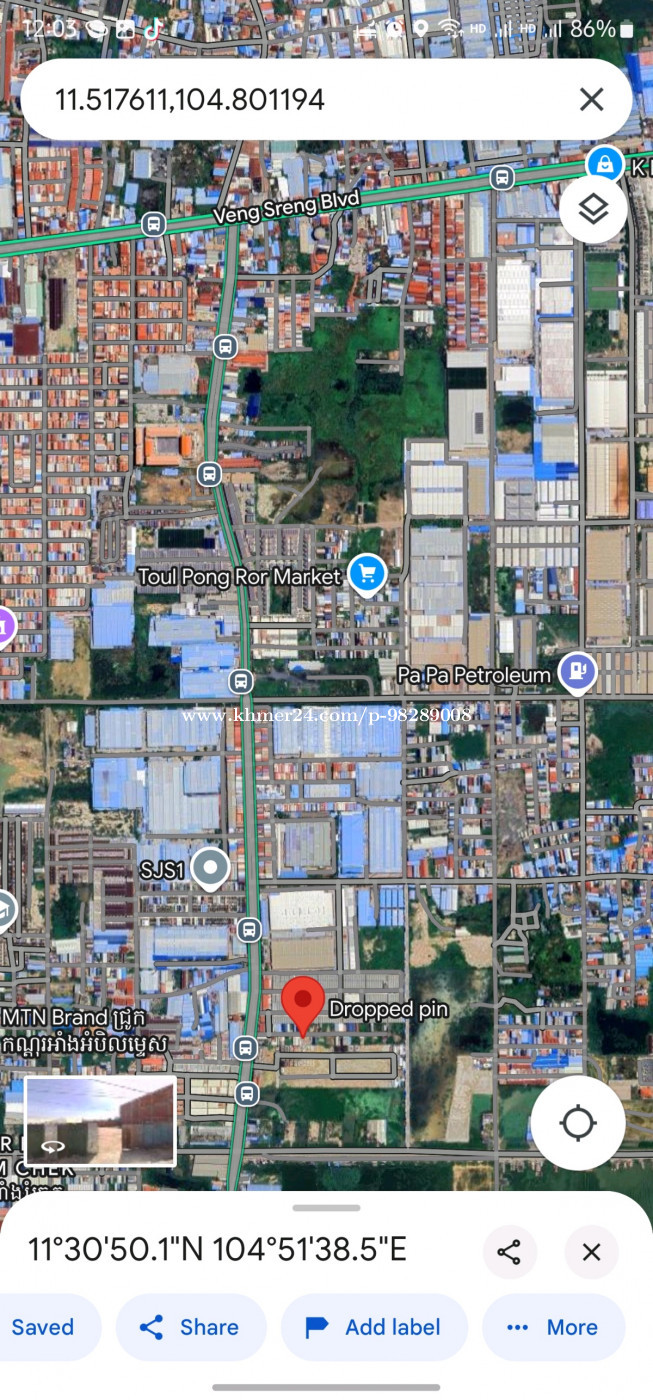Open the map layers selector
The image size is (653, 1400).
[593, 210]
